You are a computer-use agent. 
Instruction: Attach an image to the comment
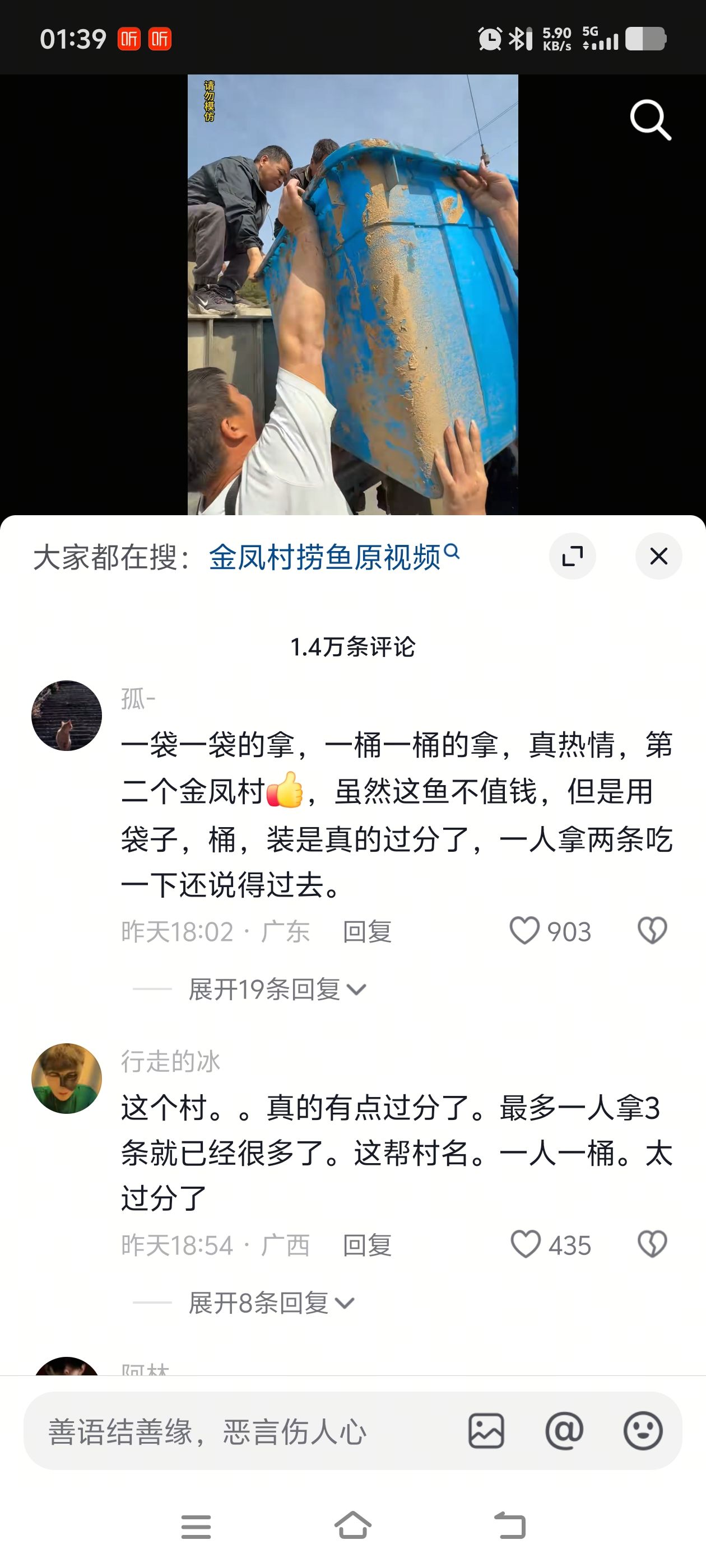tap(485, 1431)
